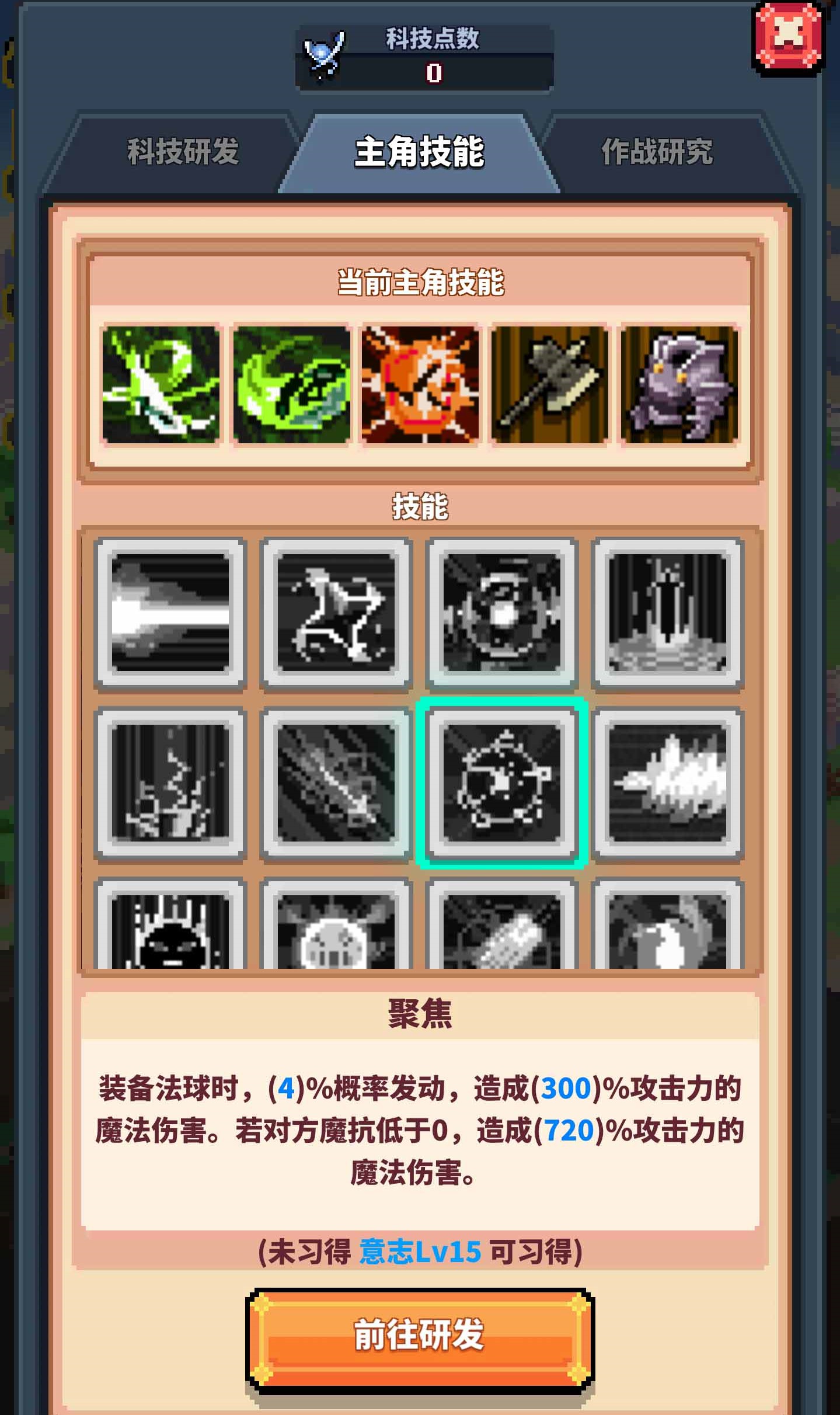This screenshot has height=1415, width=840.
Task: Select the purple armor equipped skill
Action: [x=679, y=385]
